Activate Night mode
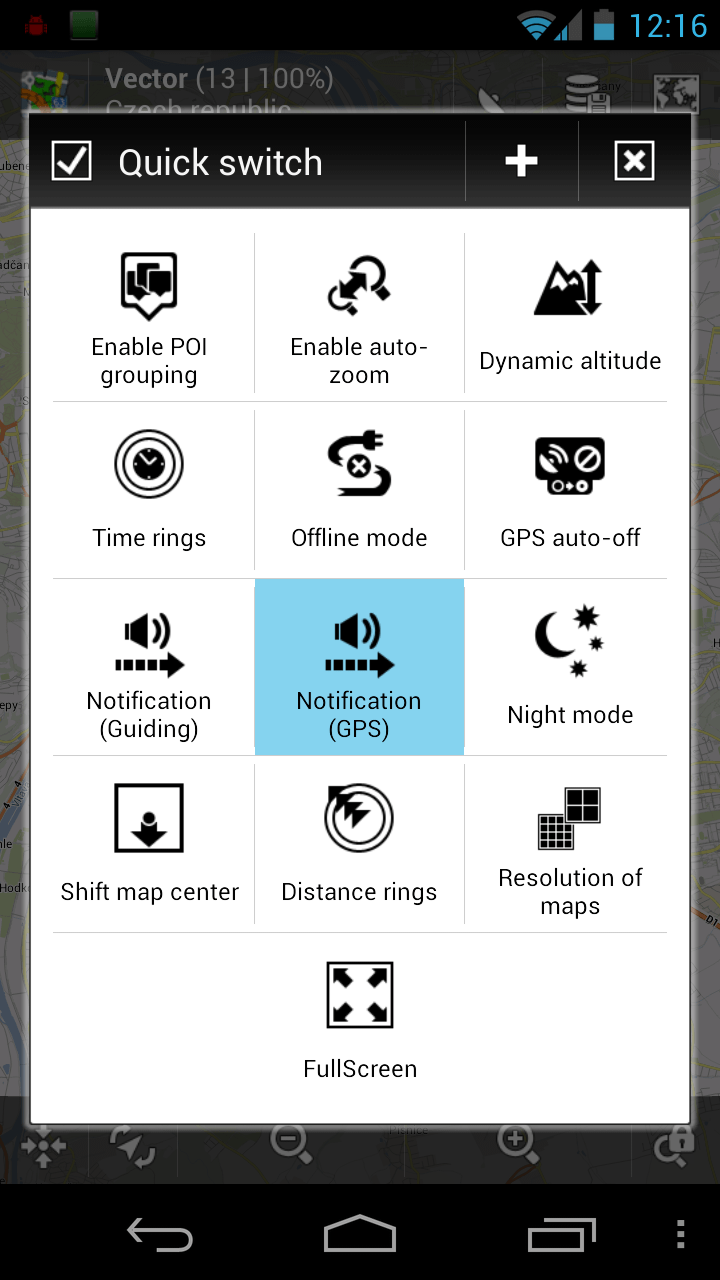This screenshot has height=1280, width=720. tap(569, 669)
